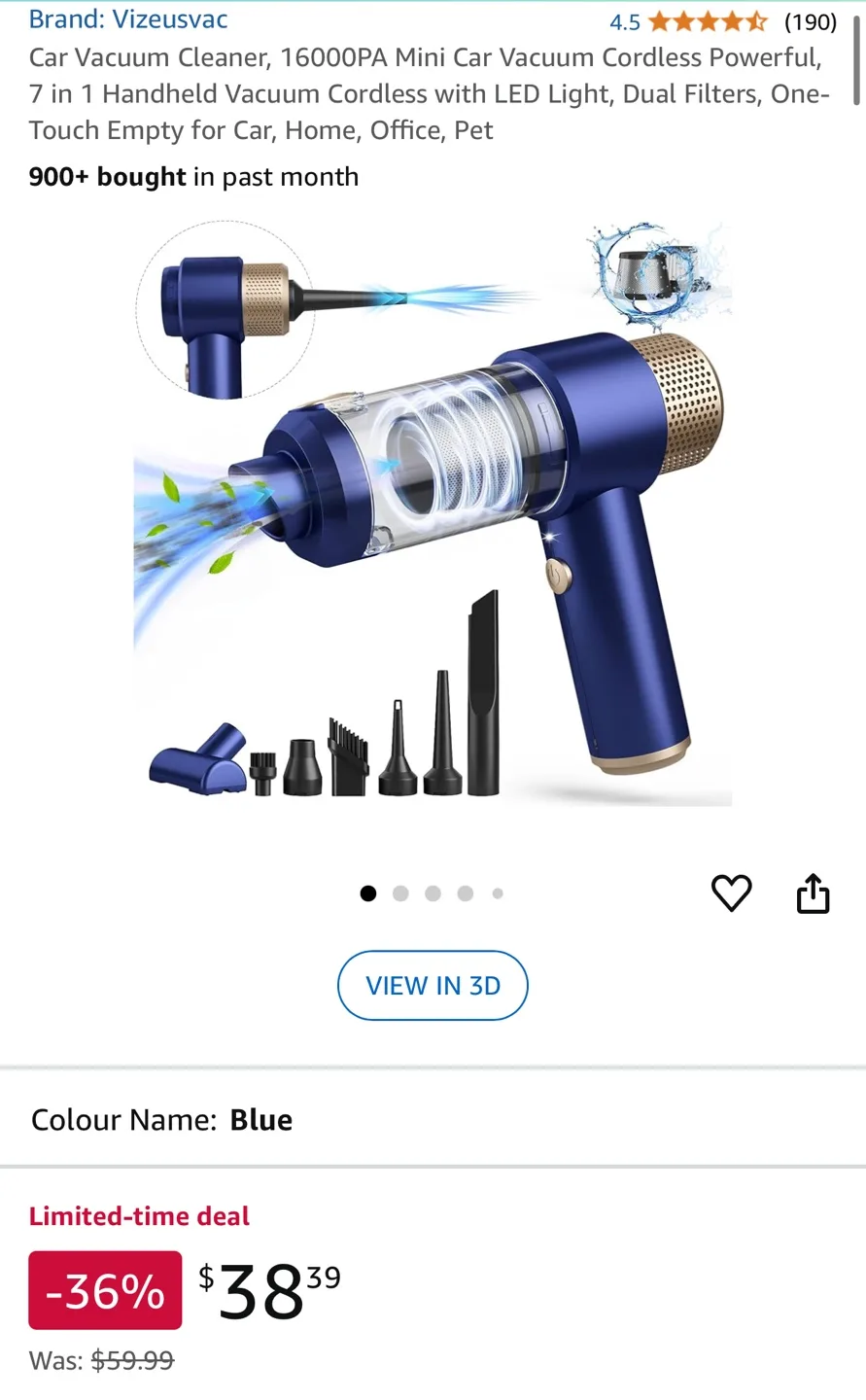Open the 900+ bought in past month info
Viewport: 866px width, 1400px height.
click(x=193, y=177)
